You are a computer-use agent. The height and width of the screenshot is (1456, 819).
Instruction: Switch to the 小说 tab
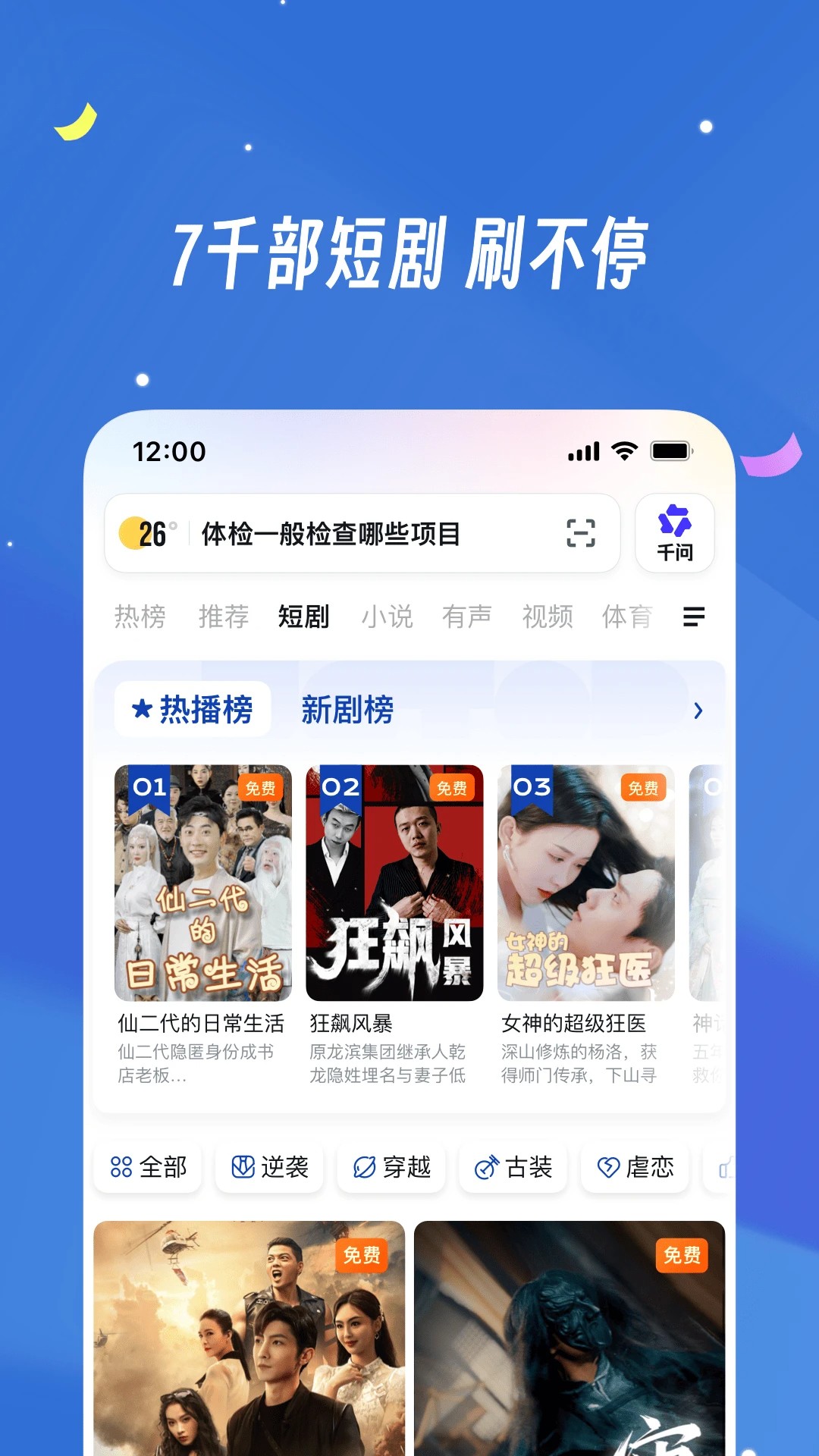387,617
